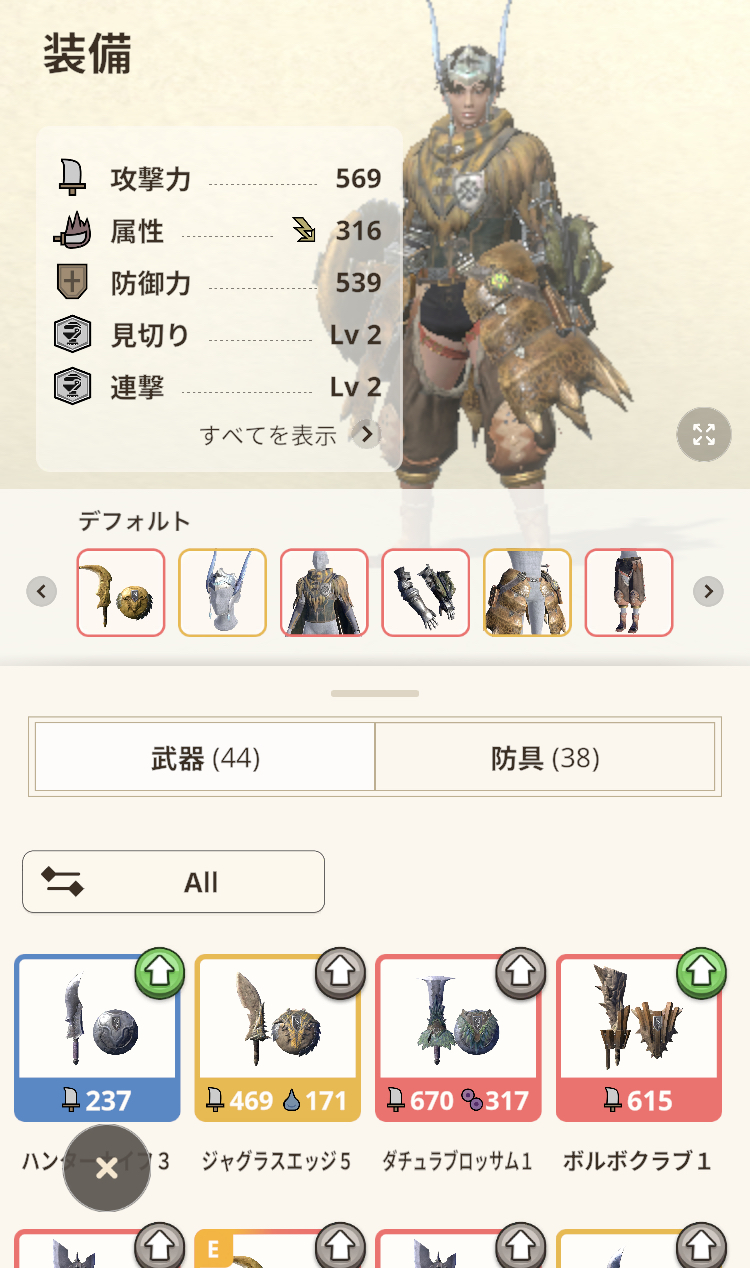The image size is (750, 1268).
Task: Open the All filter selector
Action: (x=174, y=882)
